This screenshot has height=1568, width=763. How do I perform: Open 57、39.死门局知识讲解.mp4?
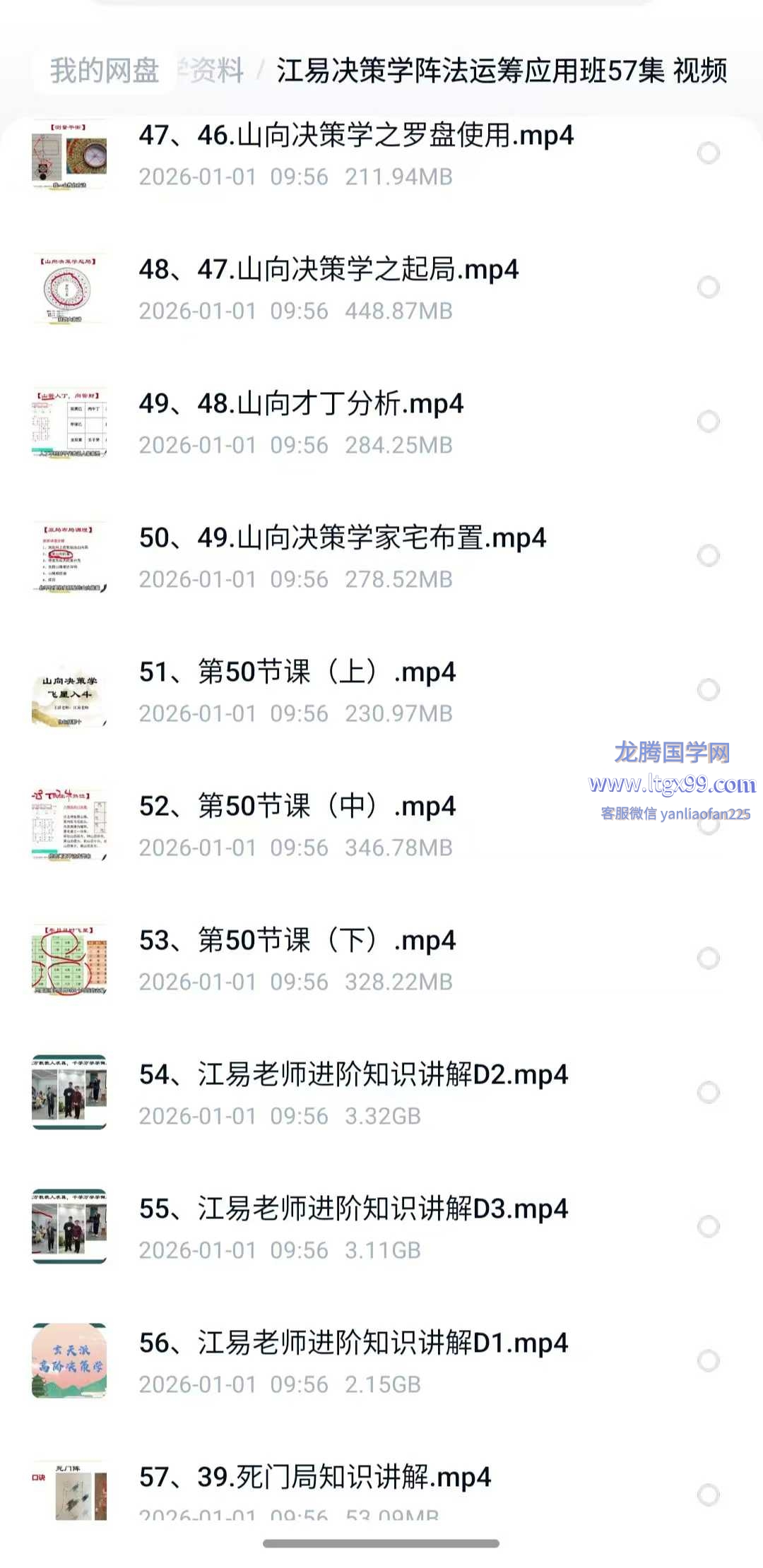(315, 1478)
